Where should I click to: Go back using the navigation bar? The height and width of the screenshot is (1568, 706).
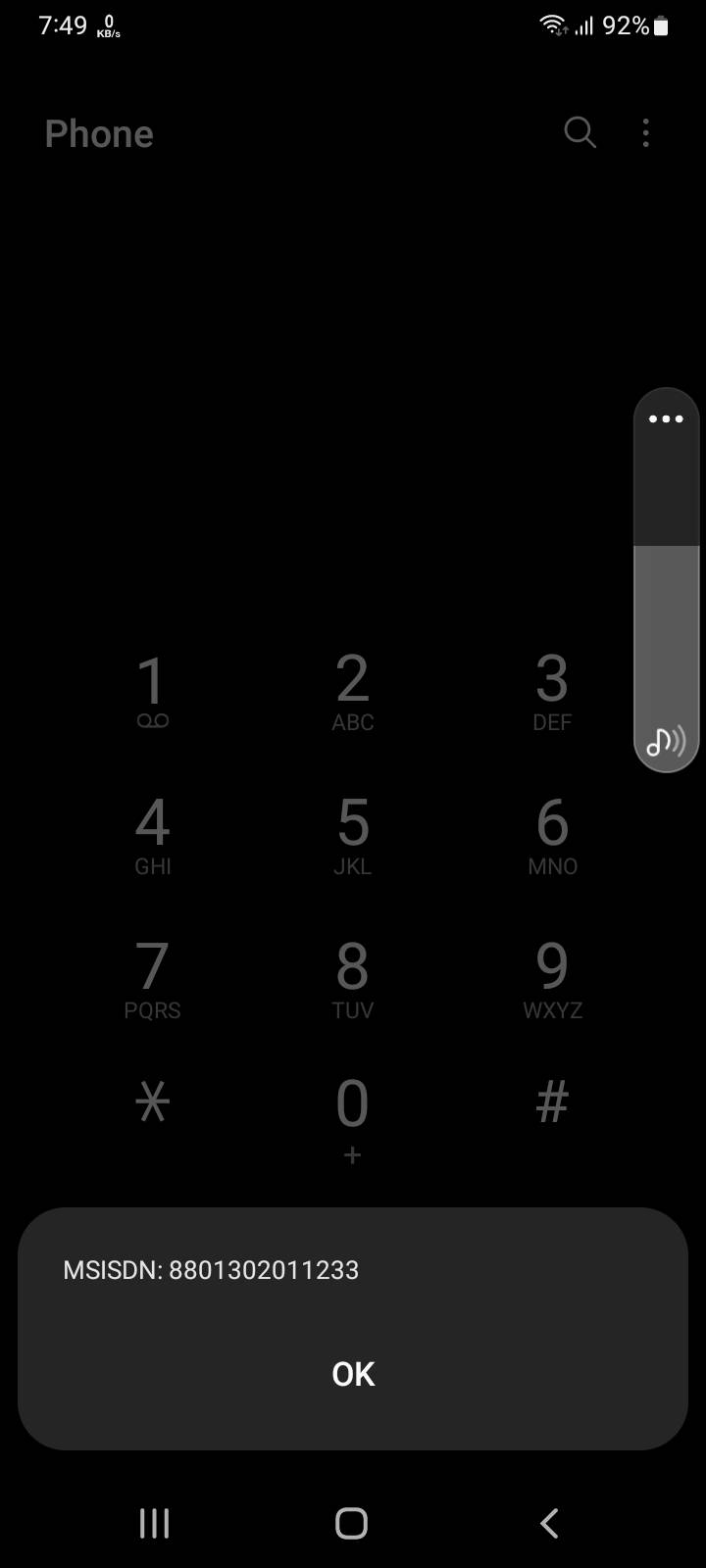[x=549, y=1523]
